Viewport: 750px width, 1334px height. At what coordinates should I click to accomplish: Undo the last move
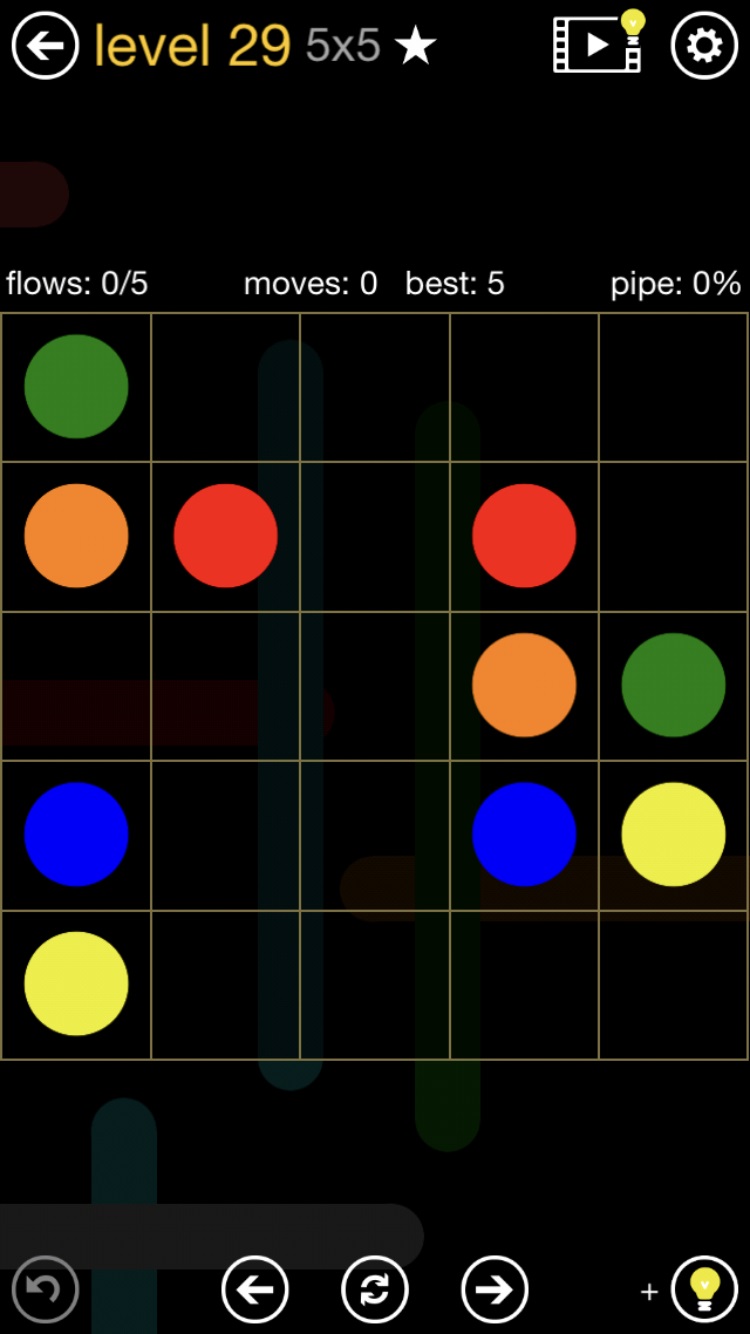(x=45, y=1289)
